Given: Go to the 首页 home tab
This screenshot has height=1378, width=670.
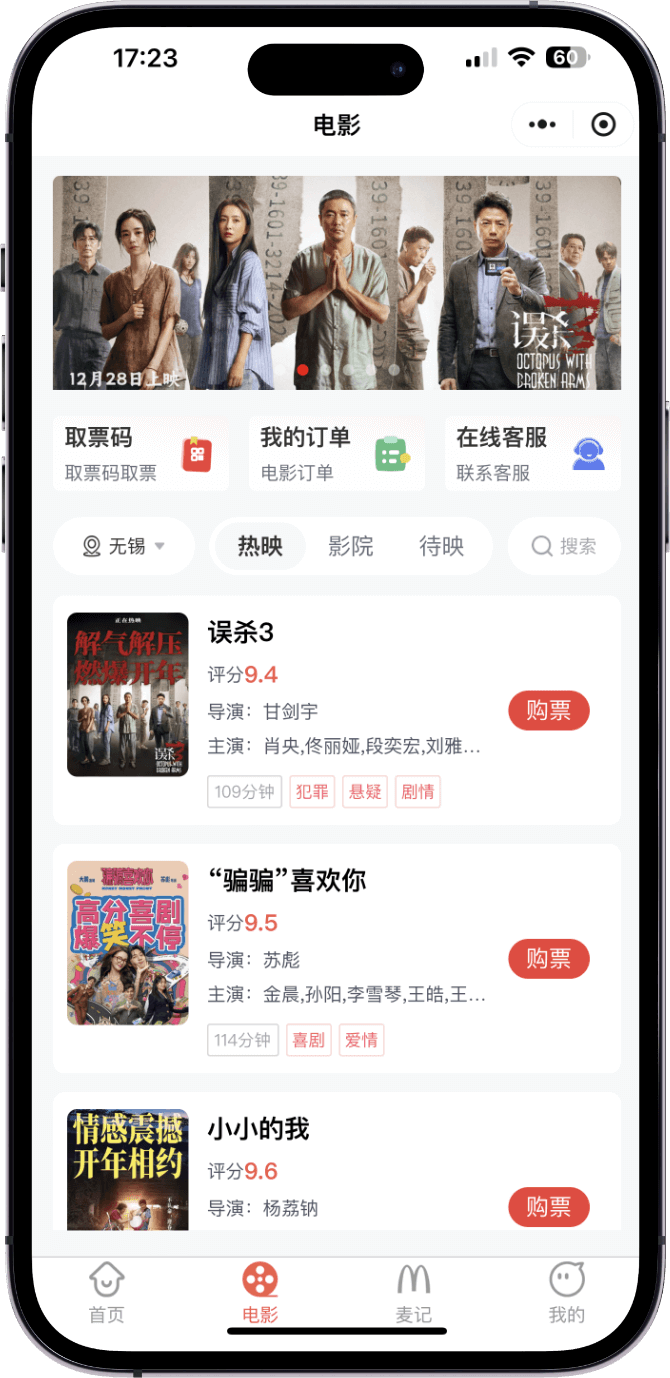Looking at the screenshot, I should pyautogui.click(x=107, y=1292).
